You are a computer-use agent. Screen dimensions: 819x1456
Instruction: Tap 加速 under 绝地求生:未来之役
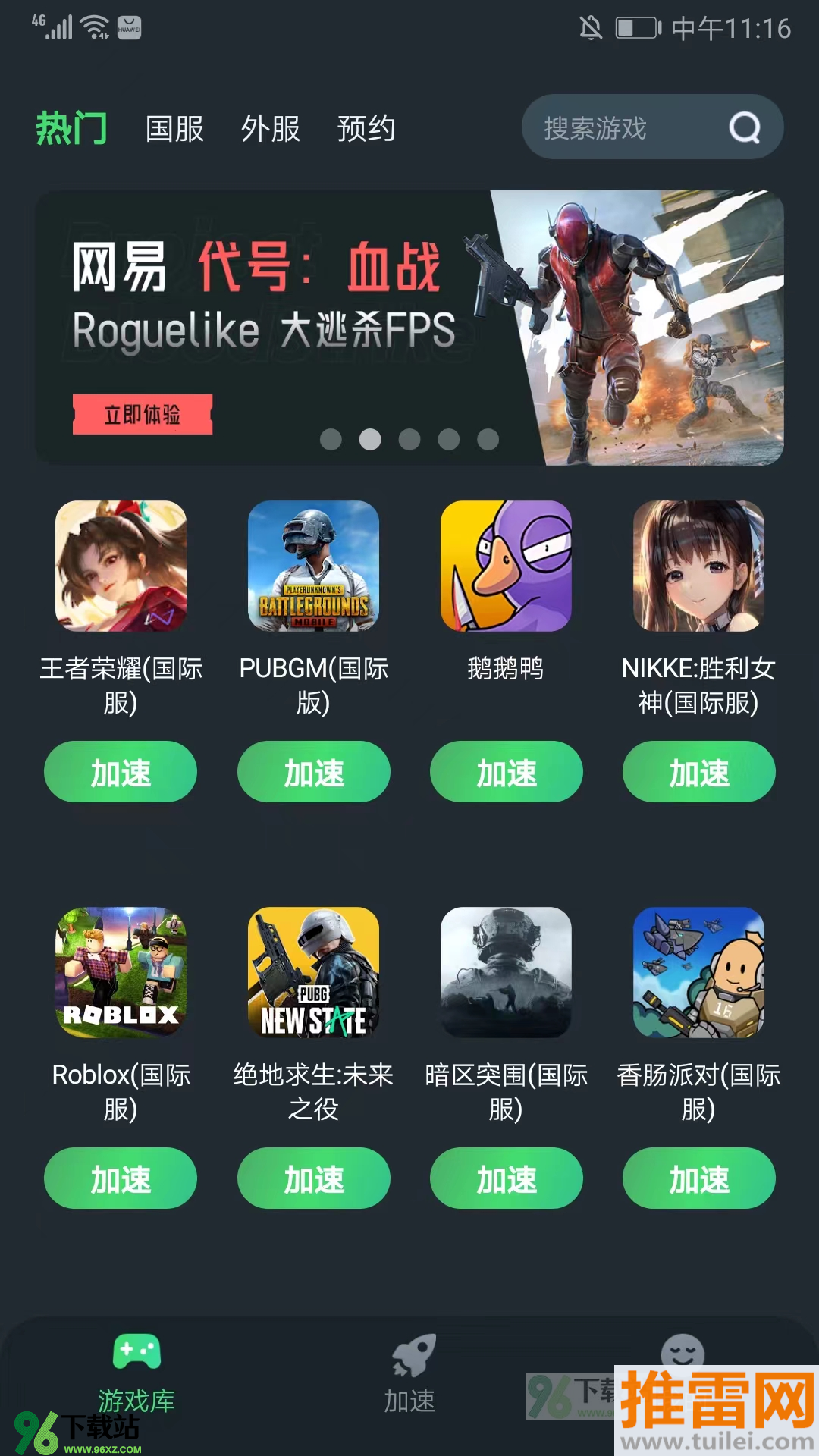point(313,1178)
